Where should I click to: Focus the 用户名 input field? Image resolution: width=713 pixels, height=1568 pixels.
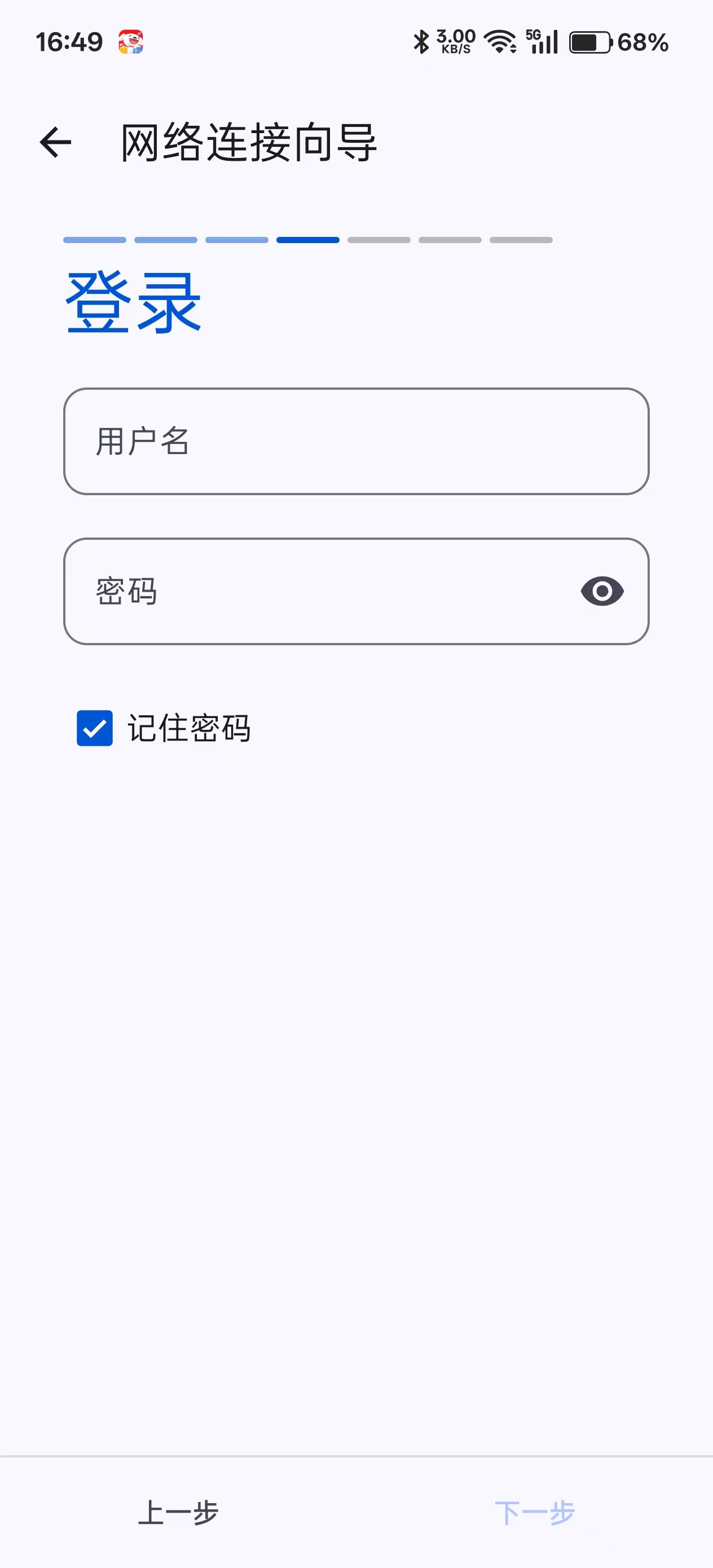click(x=355, y=441)
